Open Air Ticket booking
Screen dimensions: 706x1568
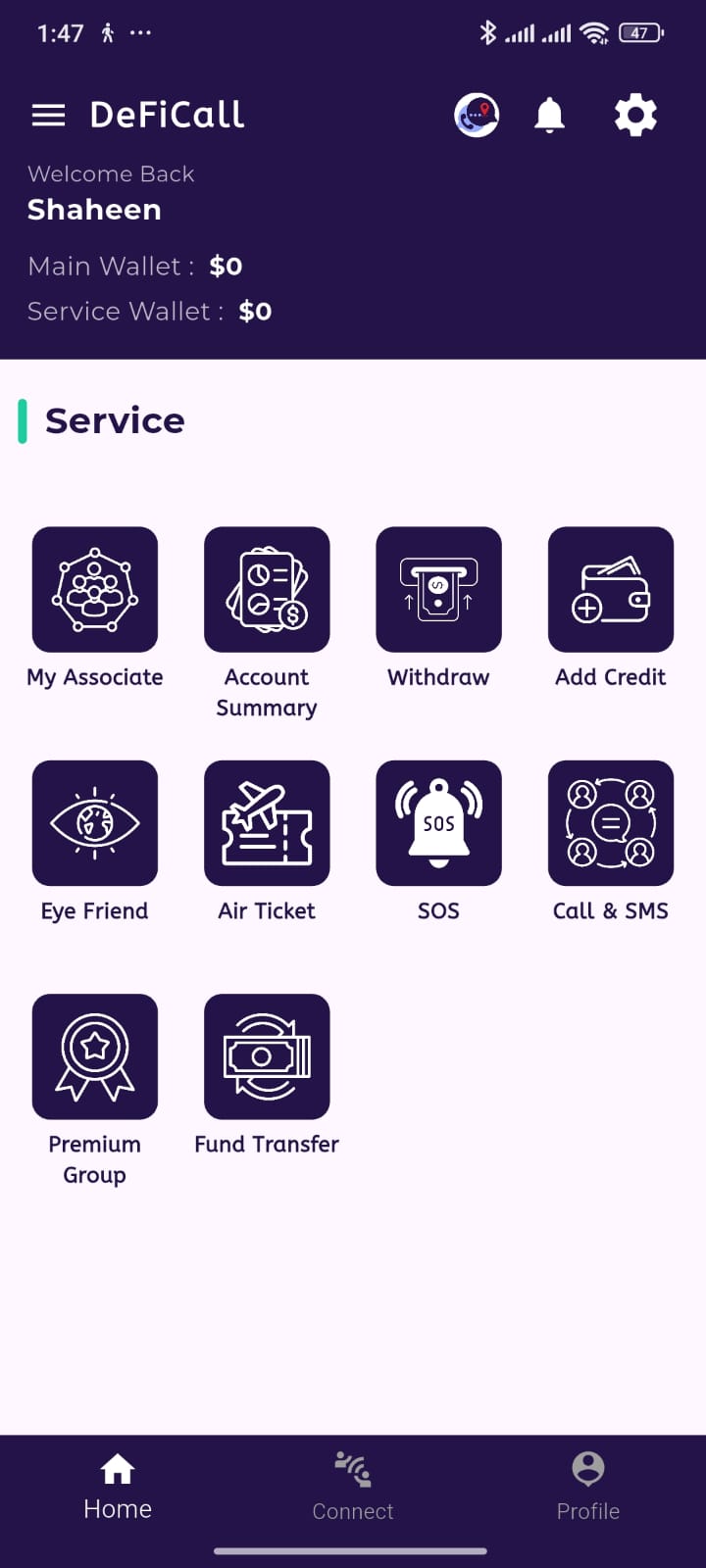point(267,823)
